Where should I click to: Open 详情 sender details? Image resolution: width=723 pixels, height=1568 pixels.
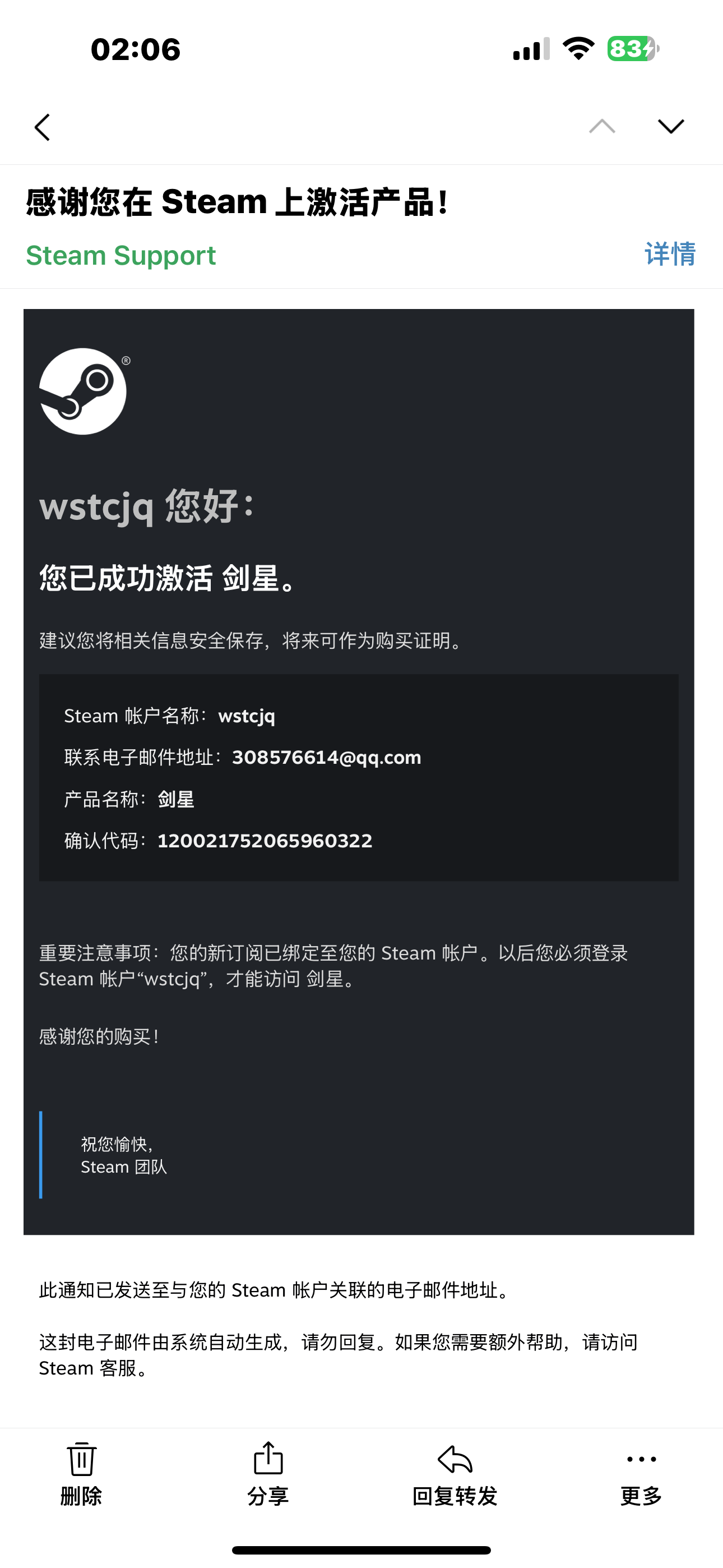tap(669, 255)
